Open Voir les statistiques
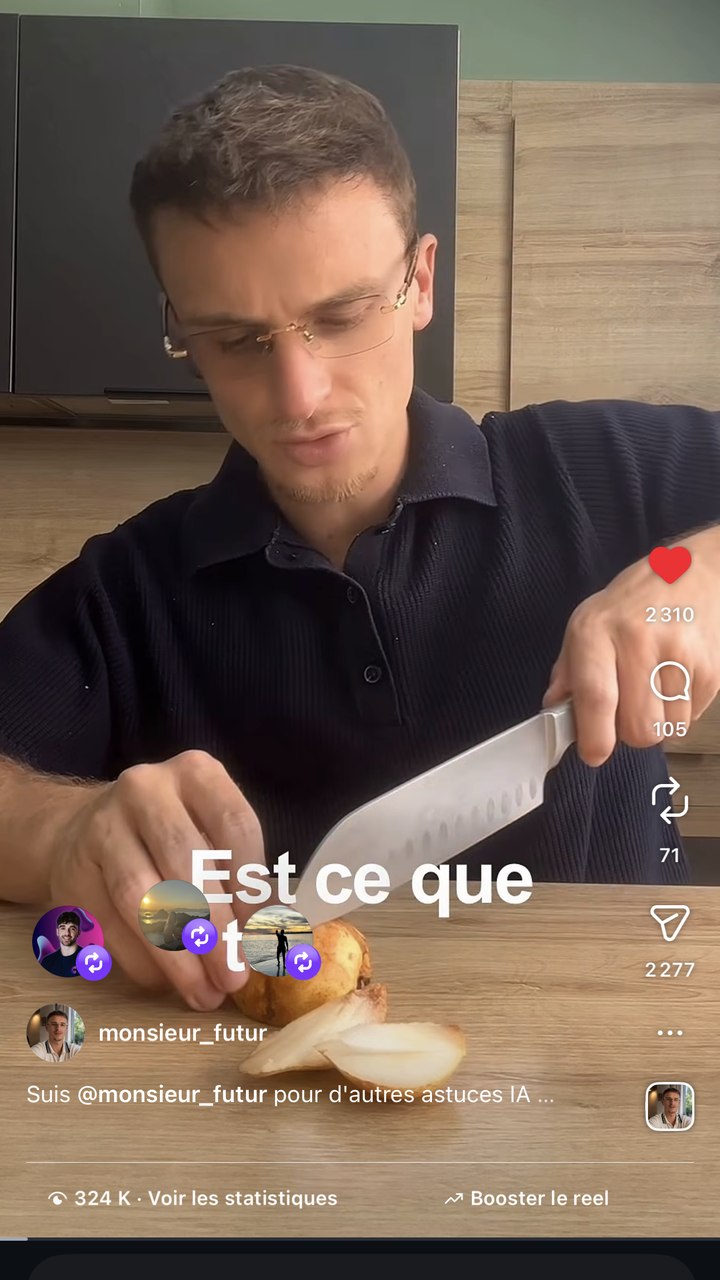The height and width of the screenshot is (1280, 720). pyautogui.click(x=243, y=1198)
